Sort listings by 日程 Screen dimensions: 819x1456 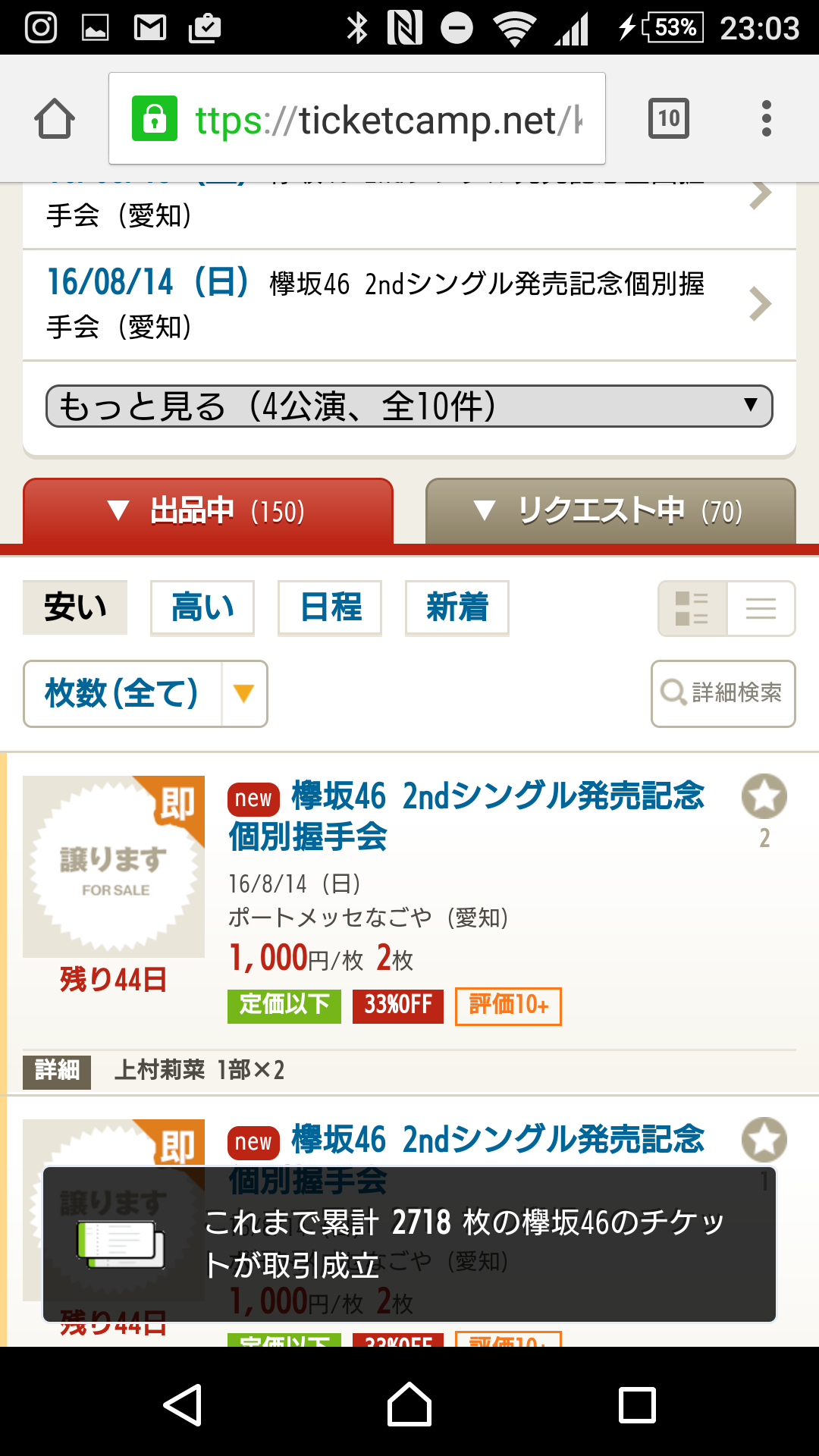pos(330,607)
